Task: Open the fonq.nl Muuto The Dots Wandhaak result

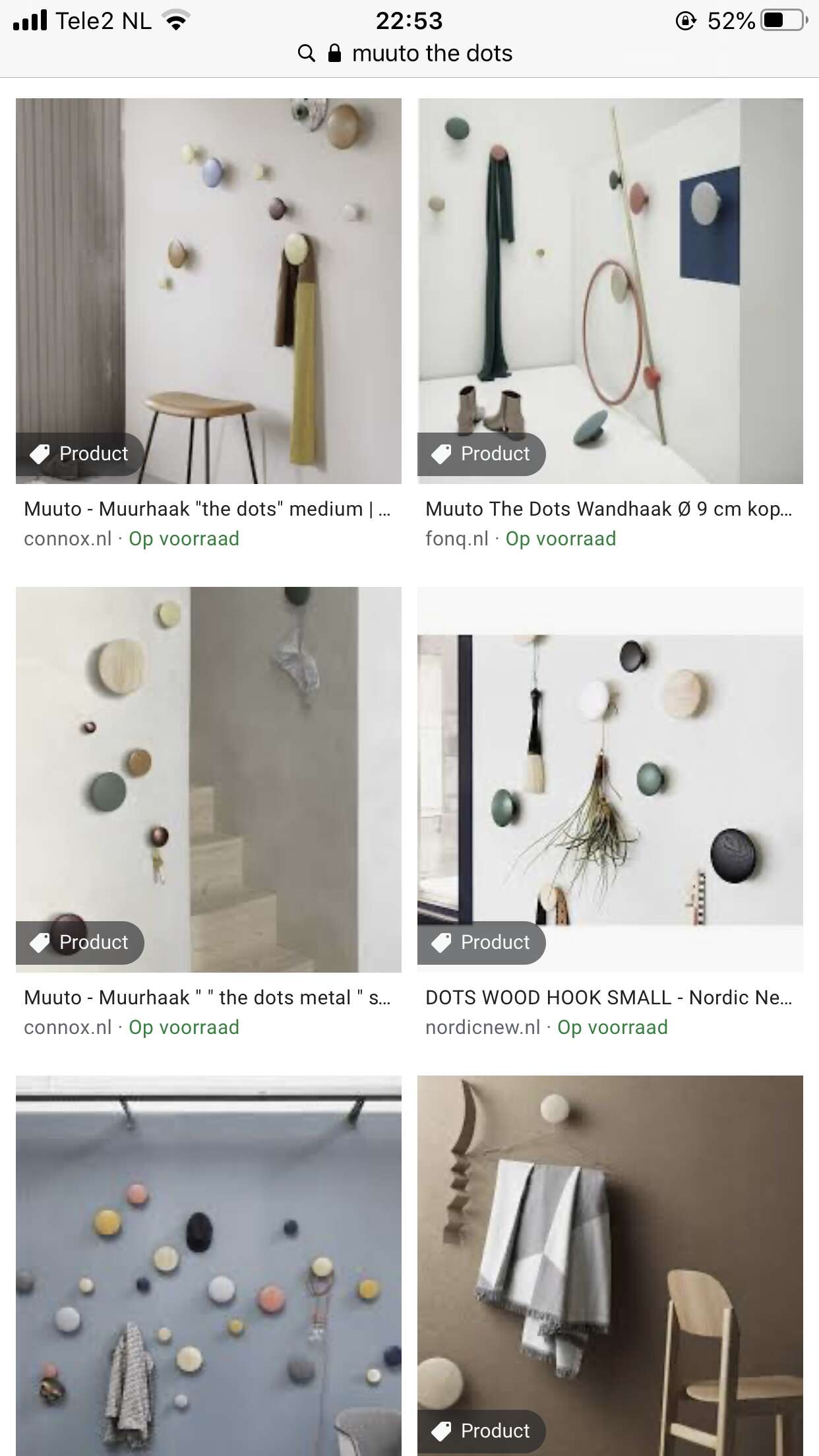Action: pos(609,509)
